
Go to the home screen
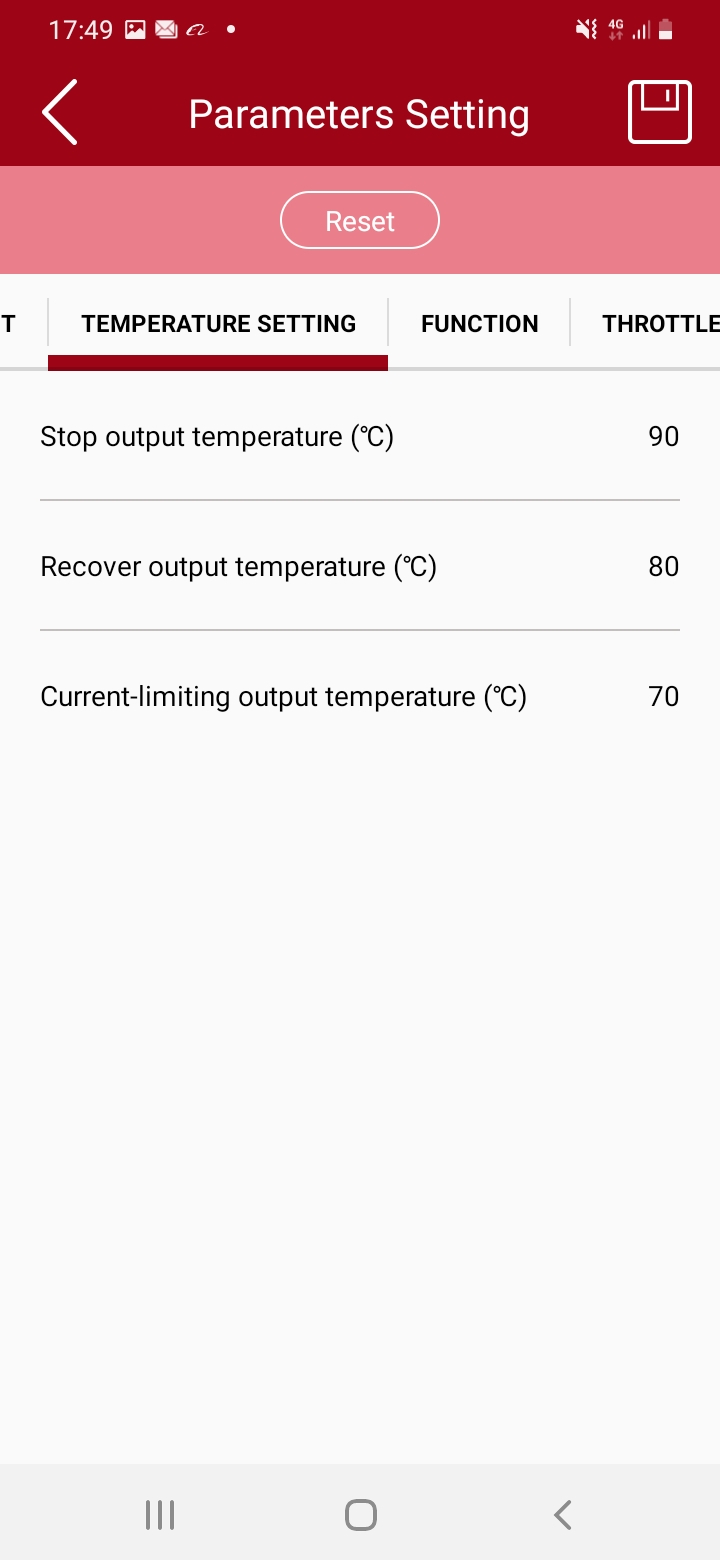coord(360,1515)
